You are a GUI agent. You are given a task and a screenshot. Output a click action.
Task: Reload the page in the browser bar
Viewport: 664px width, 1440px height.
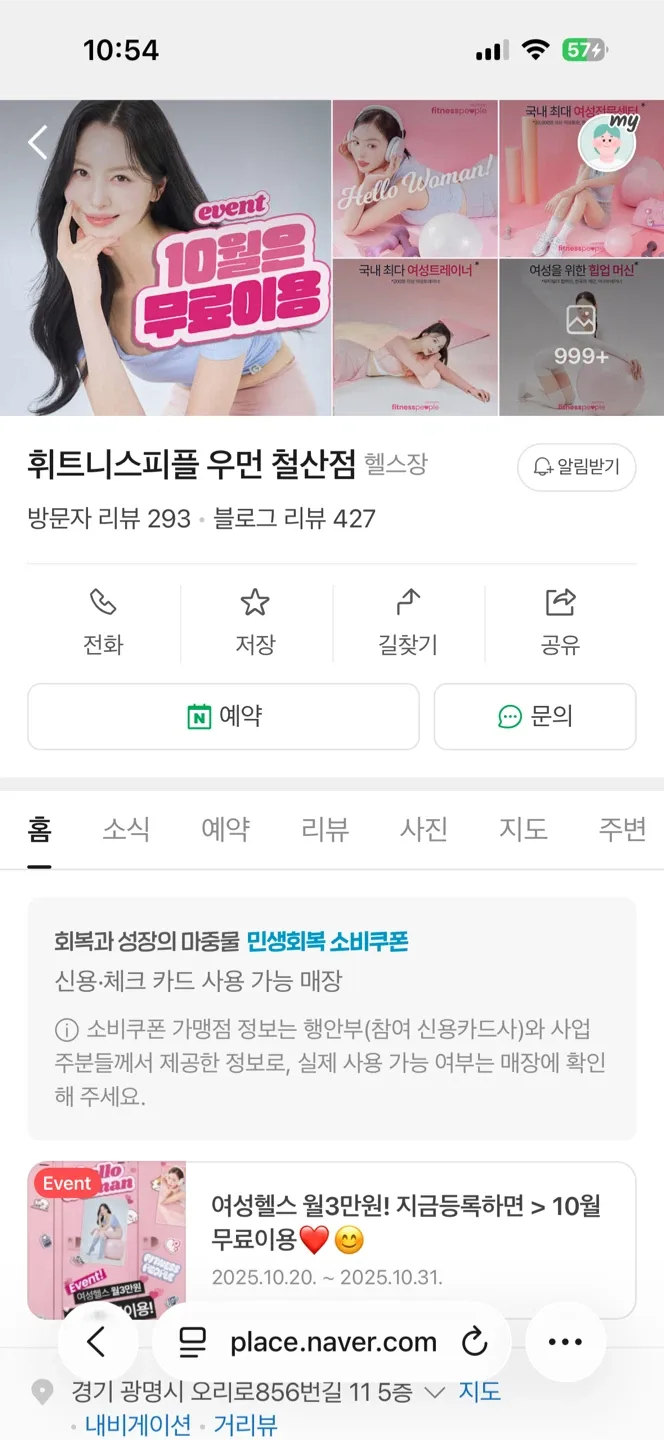474,1342
